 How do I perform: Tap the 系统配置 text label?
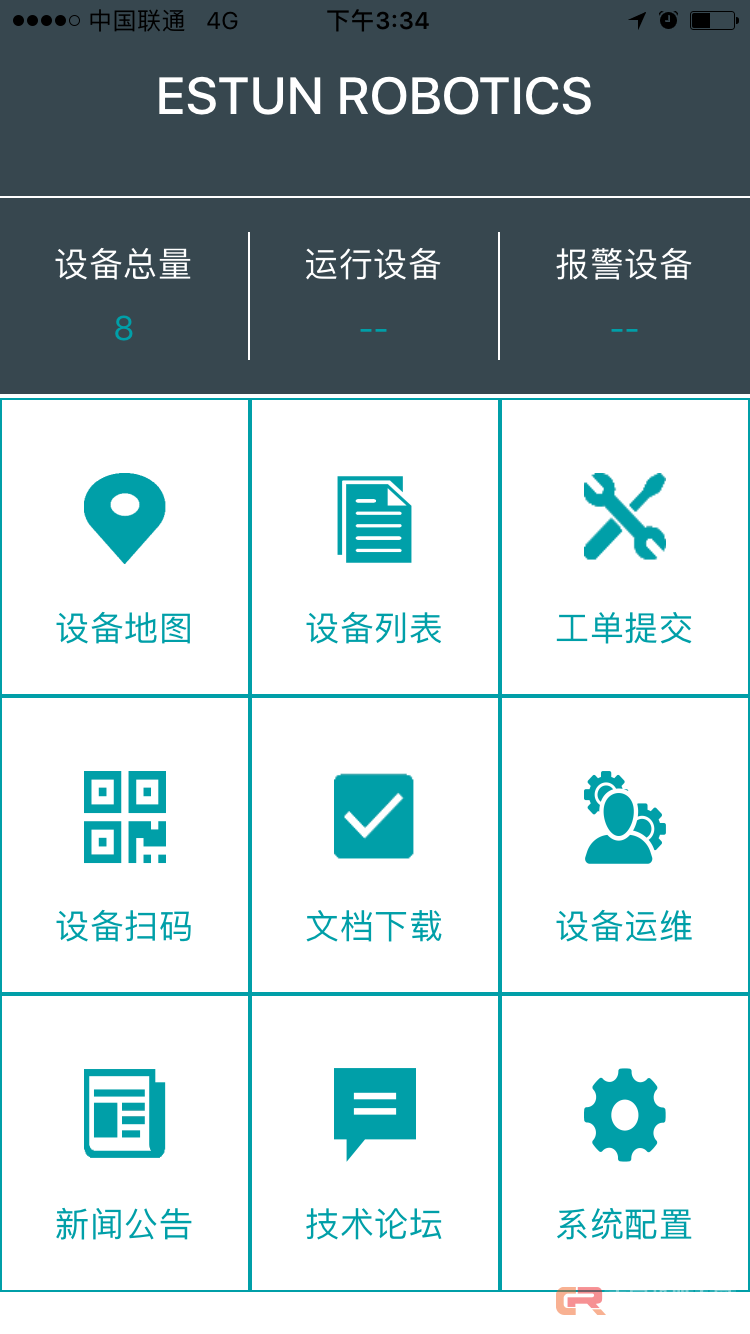(x=624, y=1225)
